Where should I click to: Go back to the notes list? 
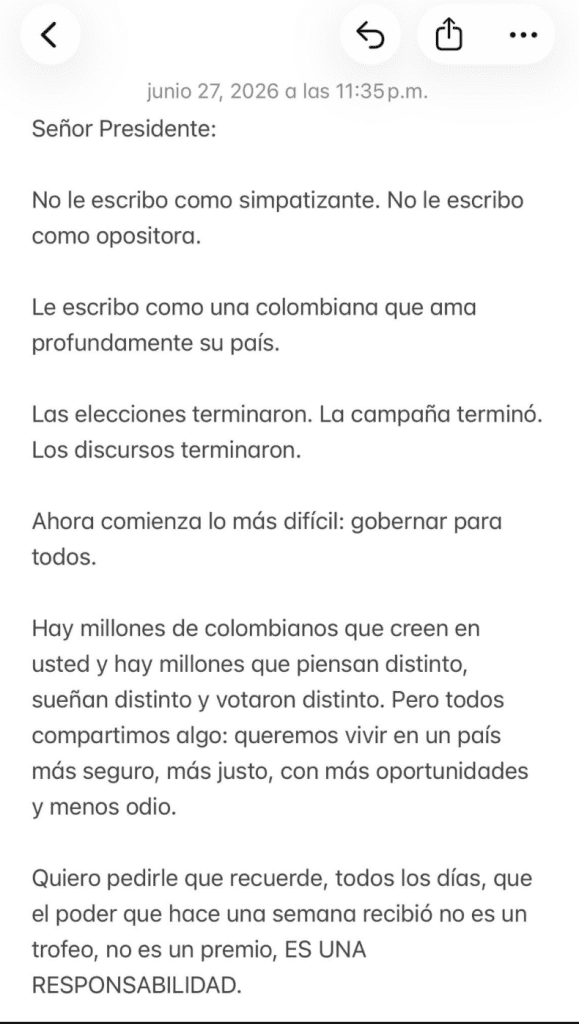(x=50, y=35)
